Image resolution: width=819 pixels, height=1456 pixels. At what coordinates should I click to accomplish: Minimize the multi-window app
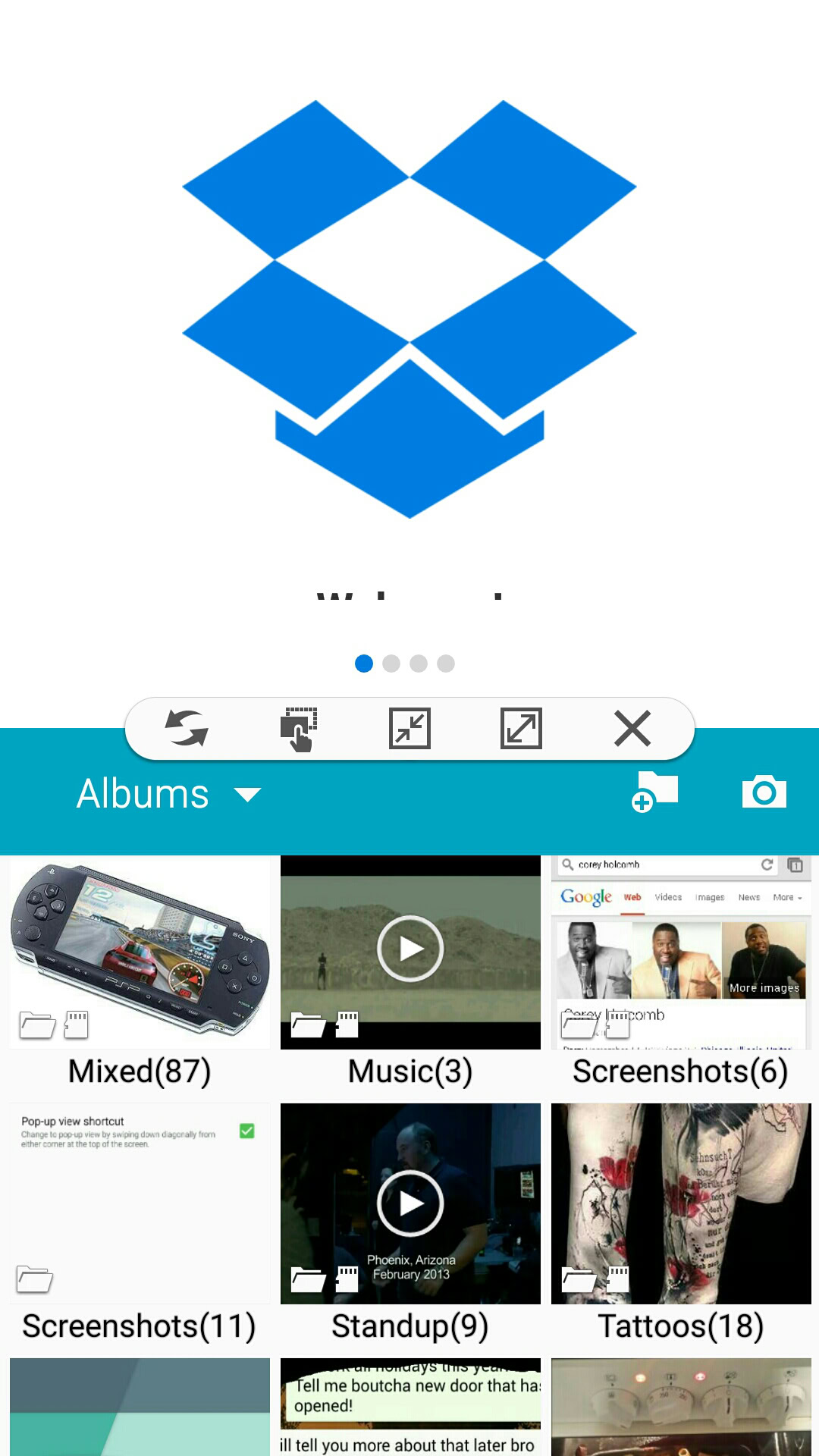(x=409, y=729)
